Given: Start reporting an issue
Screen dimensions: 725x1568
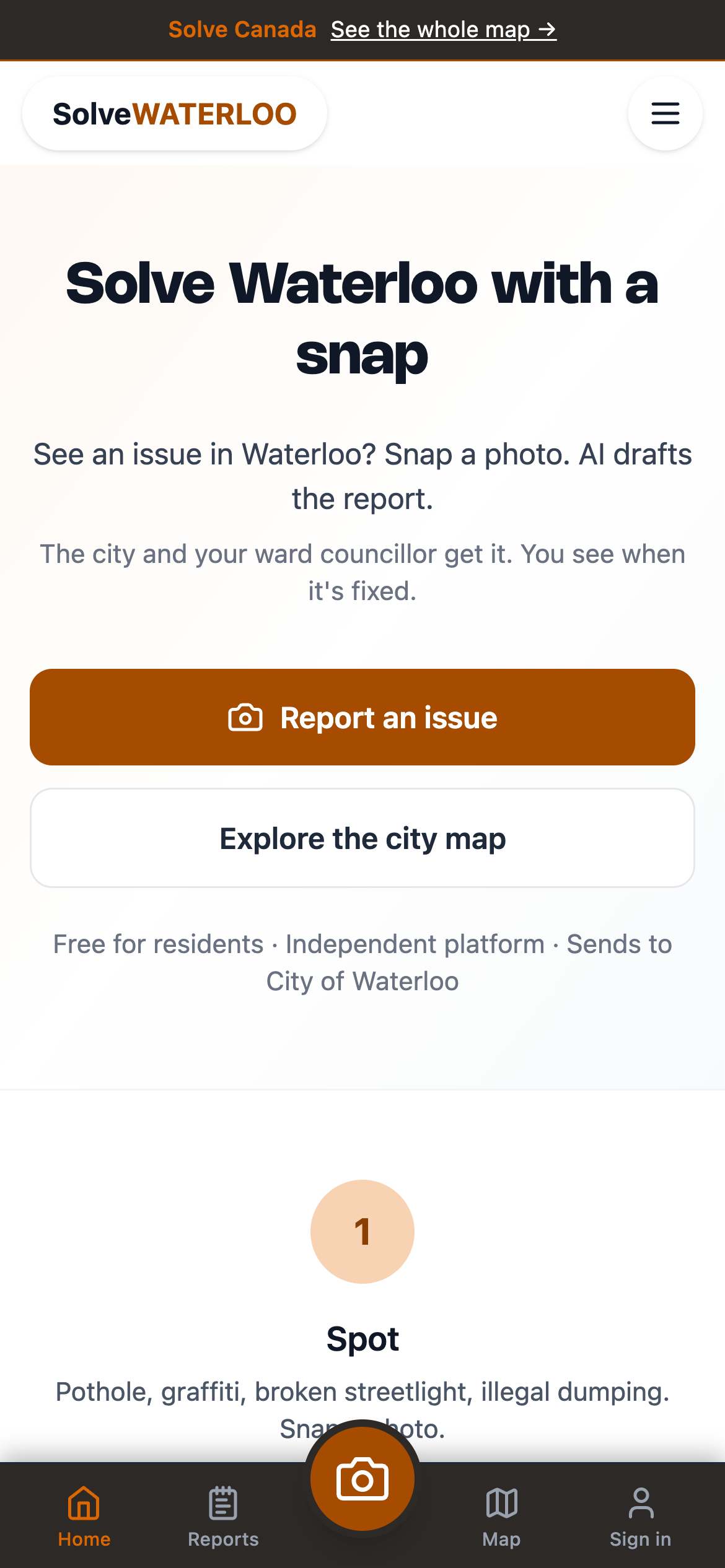Looking at the screenshot, I should tap(362, 717).
